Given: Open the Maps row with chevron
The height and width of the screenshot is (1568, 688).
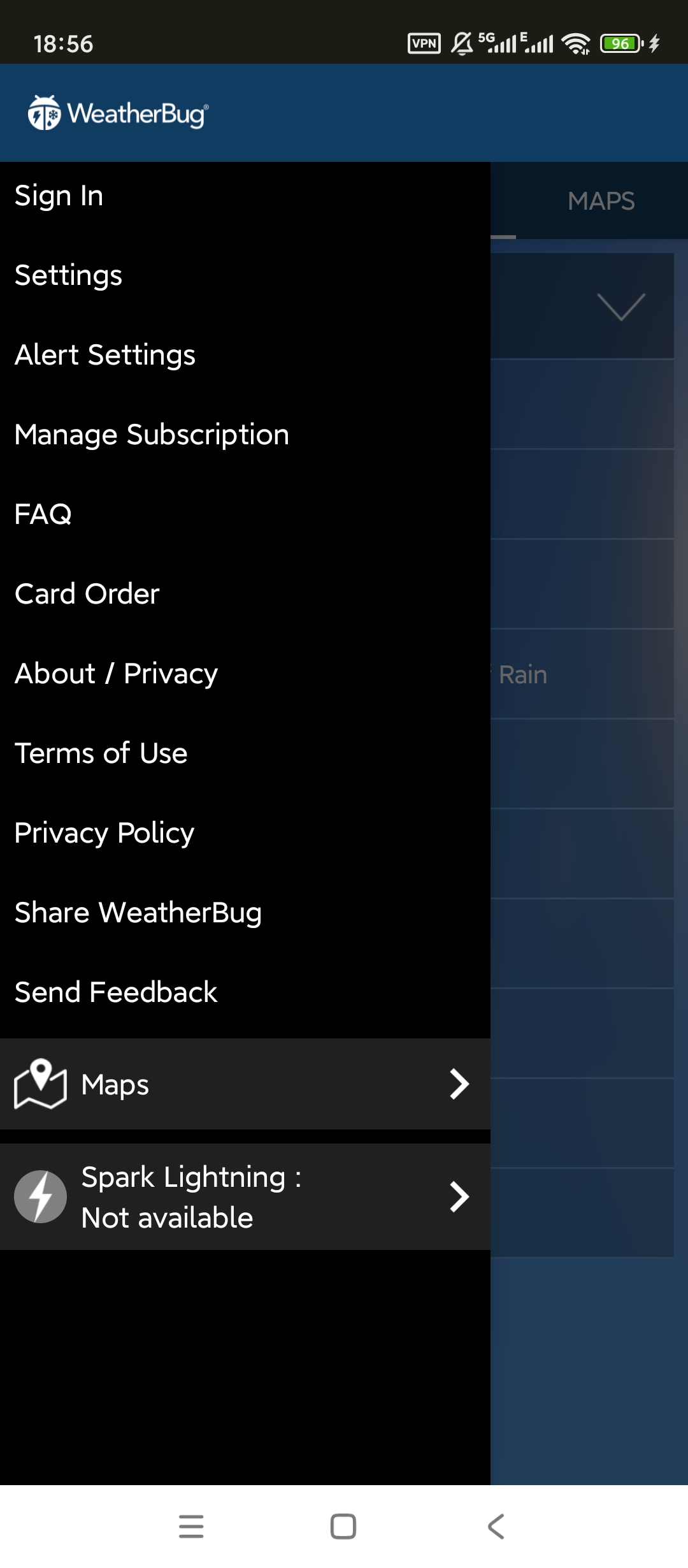Looking at the screenshot, I should pos(245,1084).
